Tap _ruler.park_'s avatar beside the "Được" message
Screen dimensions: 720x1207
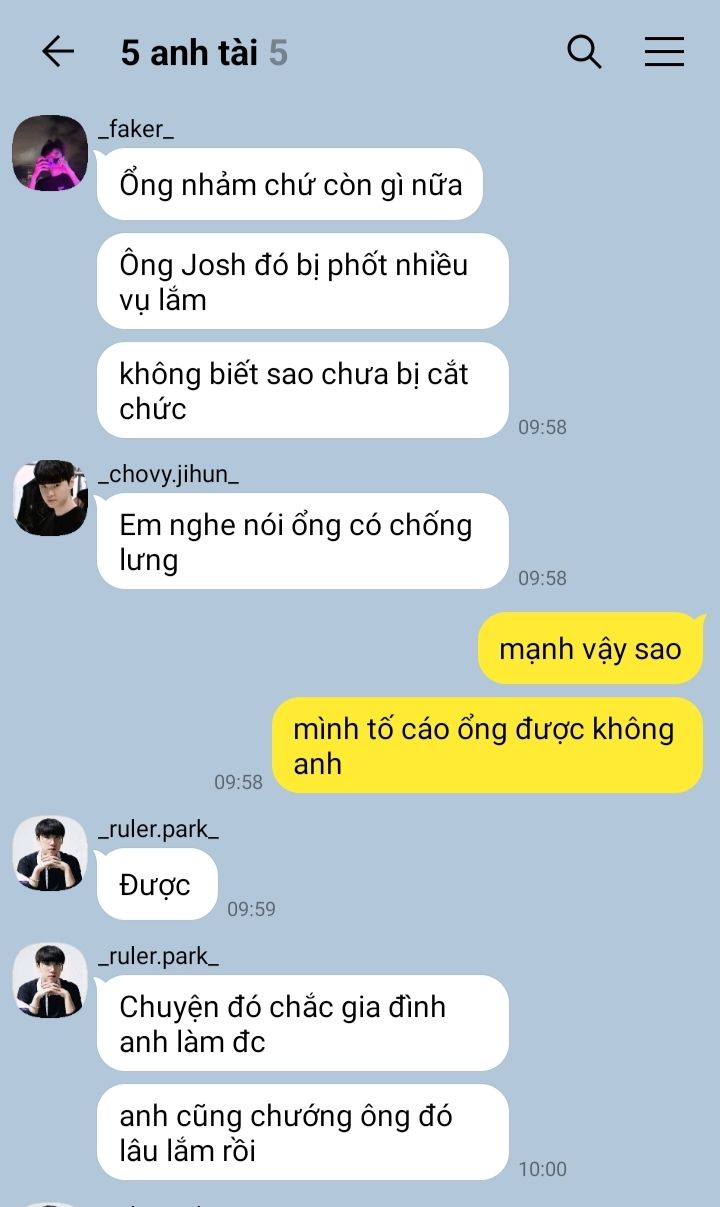pyautogui.click(x=50, y=853)
